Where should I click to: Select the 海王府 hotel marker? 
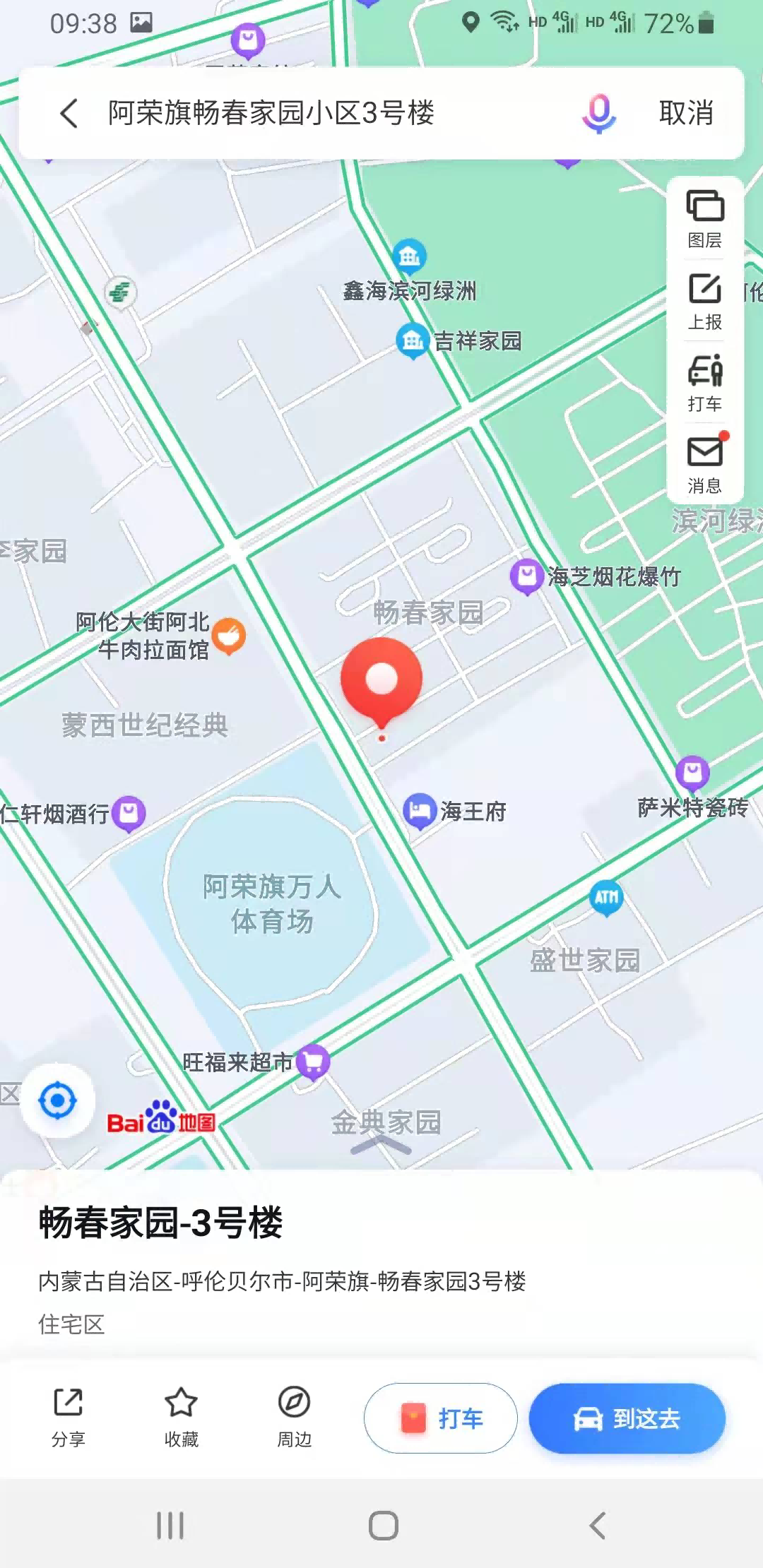click(x=420, y=811)
